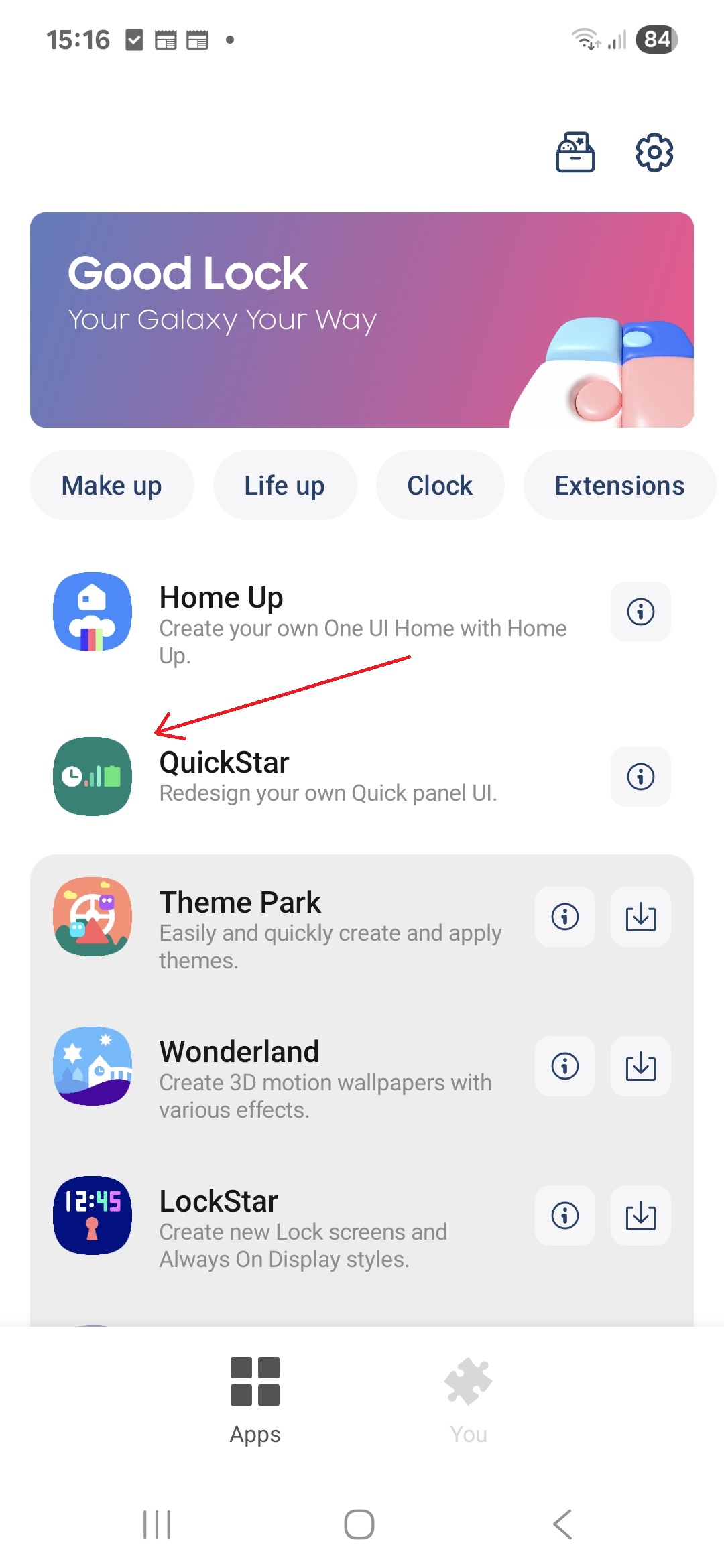
Task: Select the Clock chip
Action: tap(440, 485)
